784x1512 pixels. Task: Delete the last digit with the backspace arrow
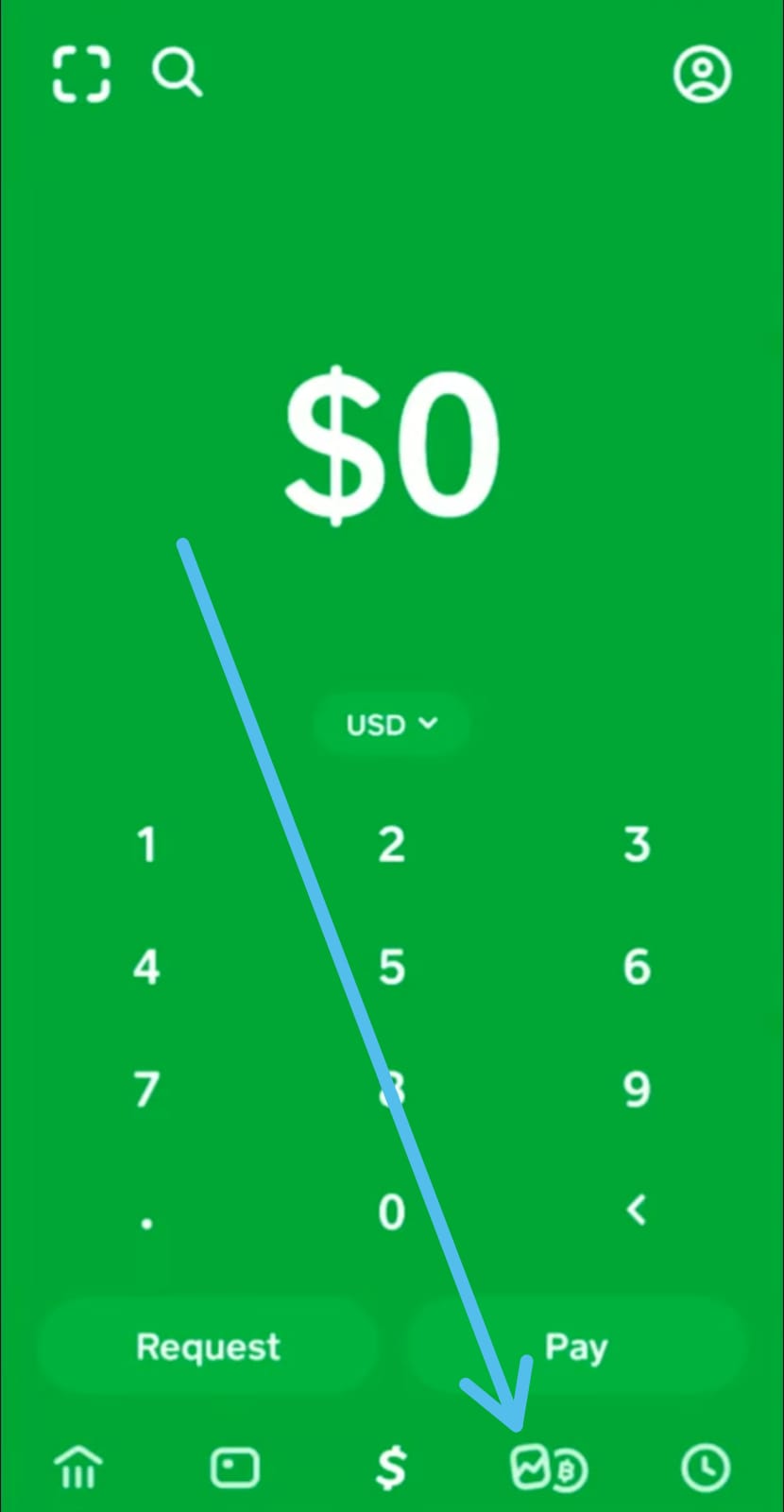[637, 1210]
